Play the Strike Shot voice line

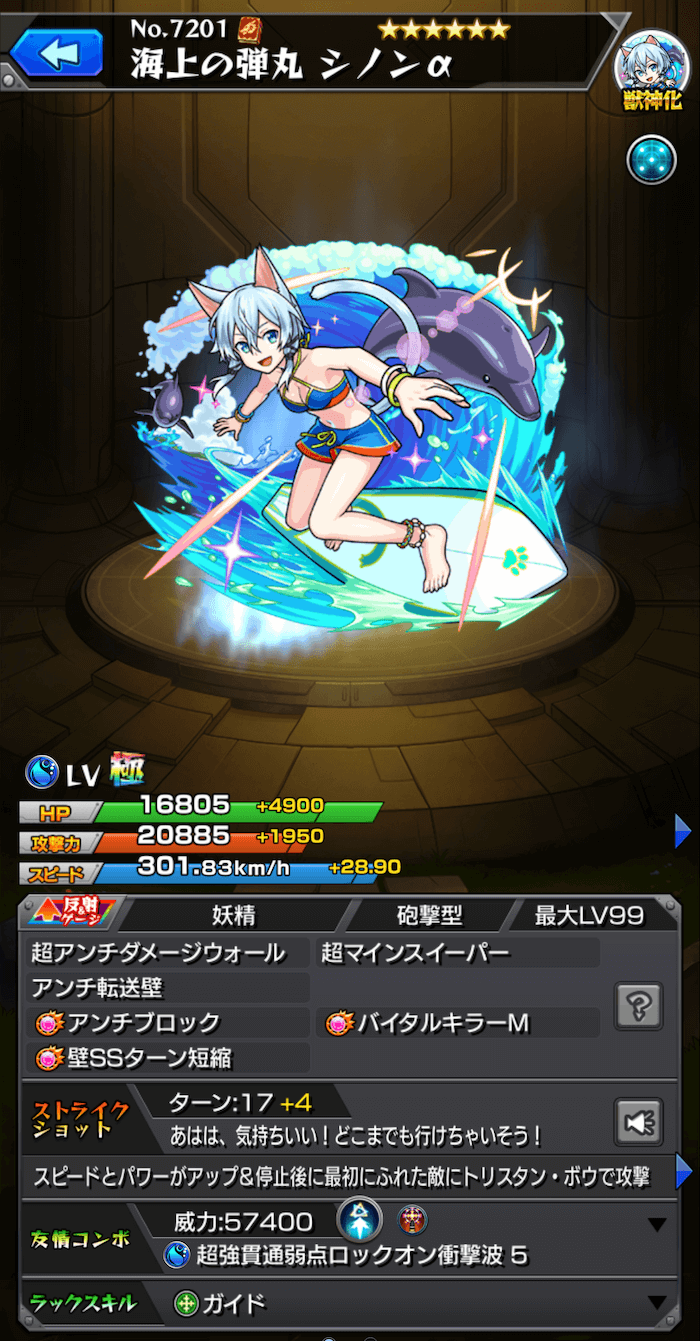click(x=638, y=1122)
